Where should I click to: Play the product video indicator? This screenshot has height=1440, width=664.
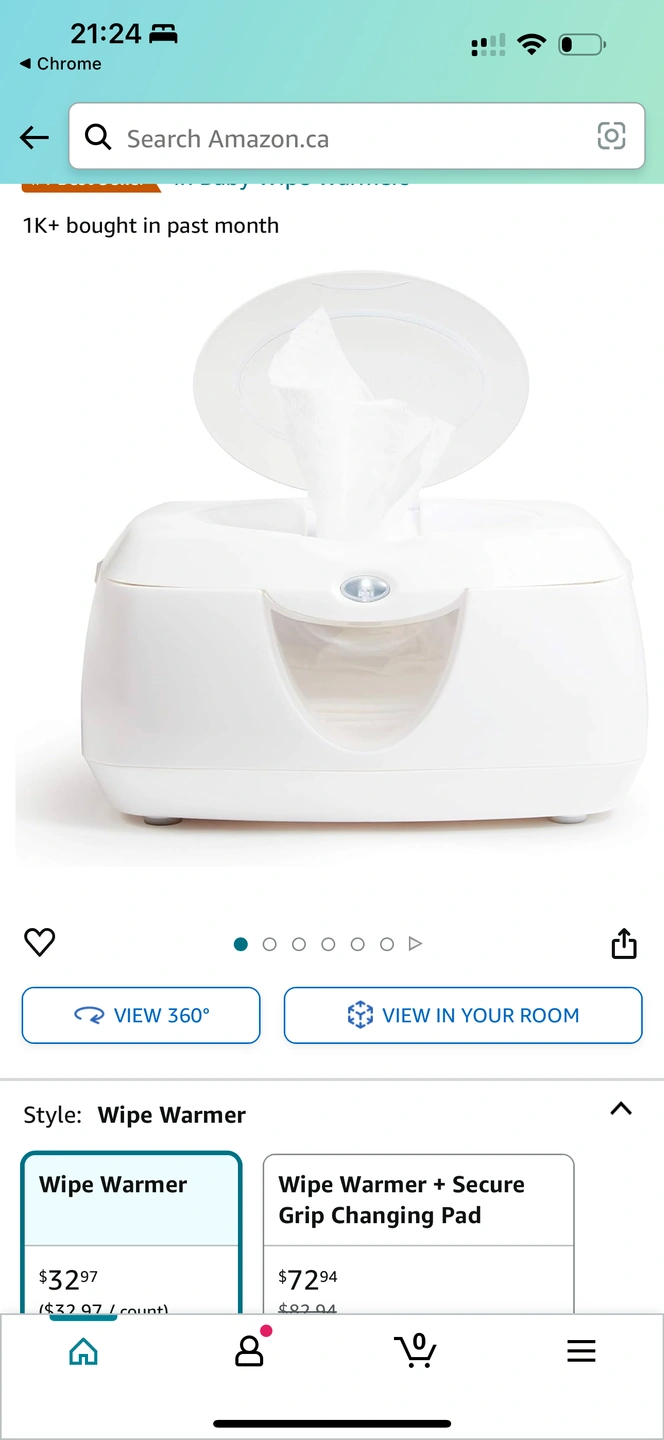416,943
